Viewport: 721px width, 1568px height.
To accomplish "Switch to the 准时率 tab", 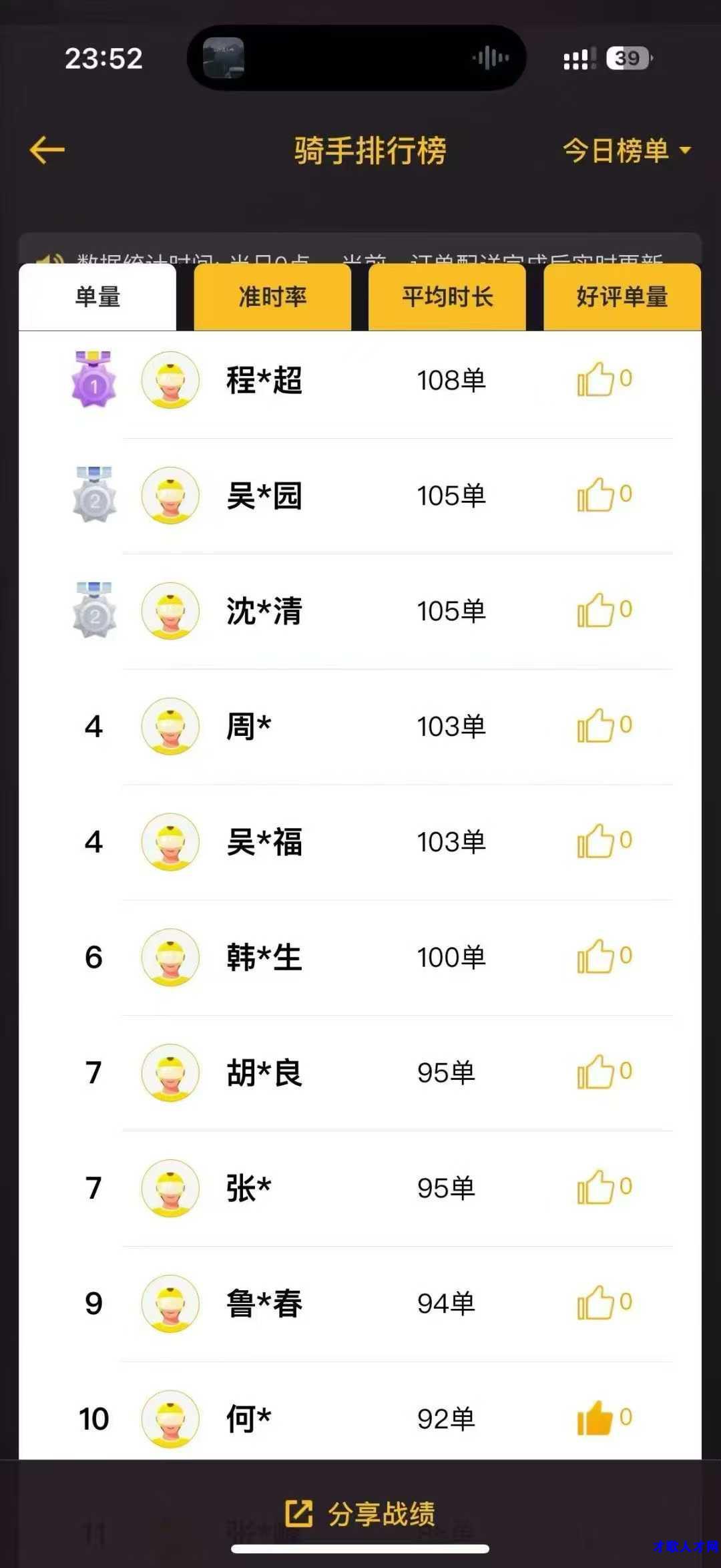I will click(272, 297).
